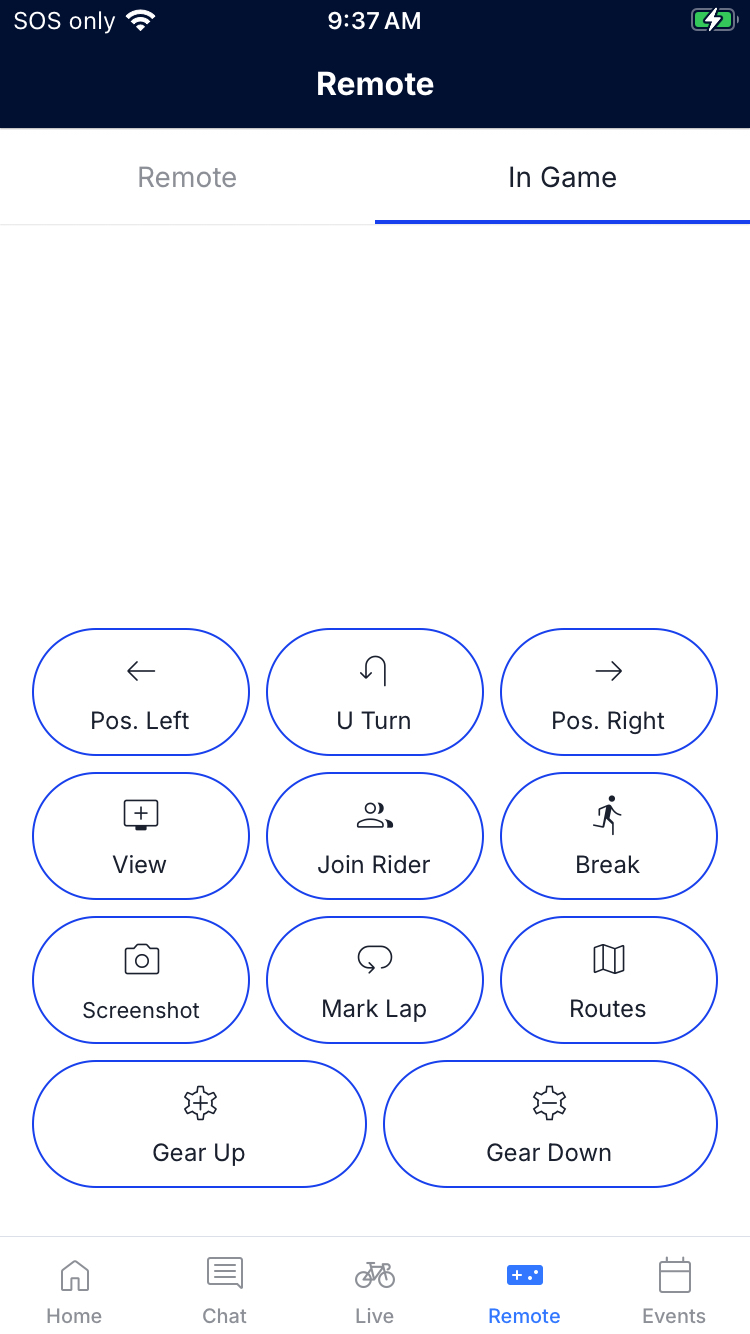Tap the Pos. Right arrow icon
This screenshot has height=1334, width=750.
tap(608, 671)
